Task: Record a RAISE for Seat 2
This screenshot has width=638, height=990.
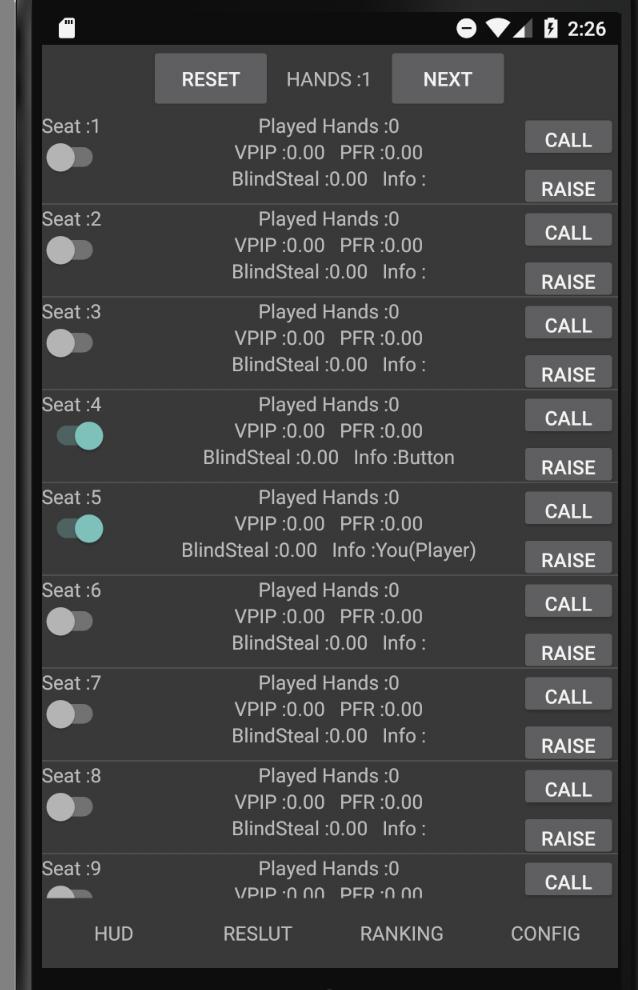Action: pyautogui.click(x=568, y=281)
